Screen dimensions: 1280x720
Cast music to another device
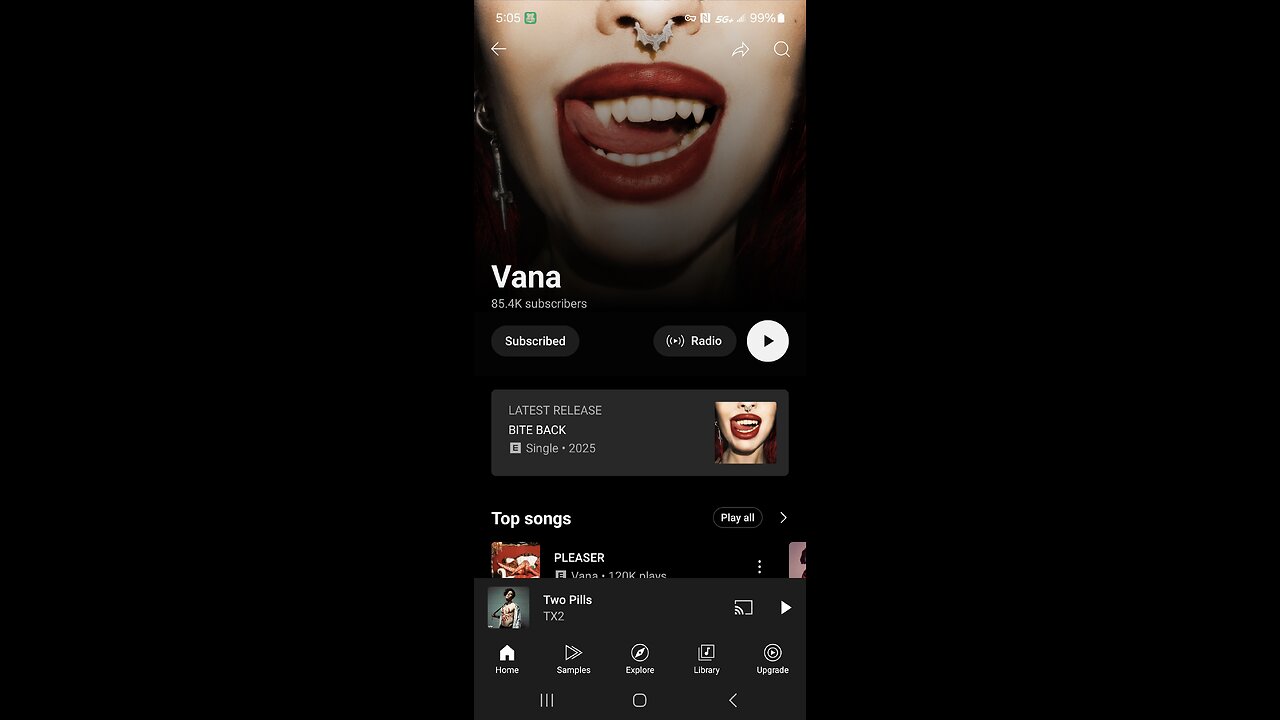point(743,607)
